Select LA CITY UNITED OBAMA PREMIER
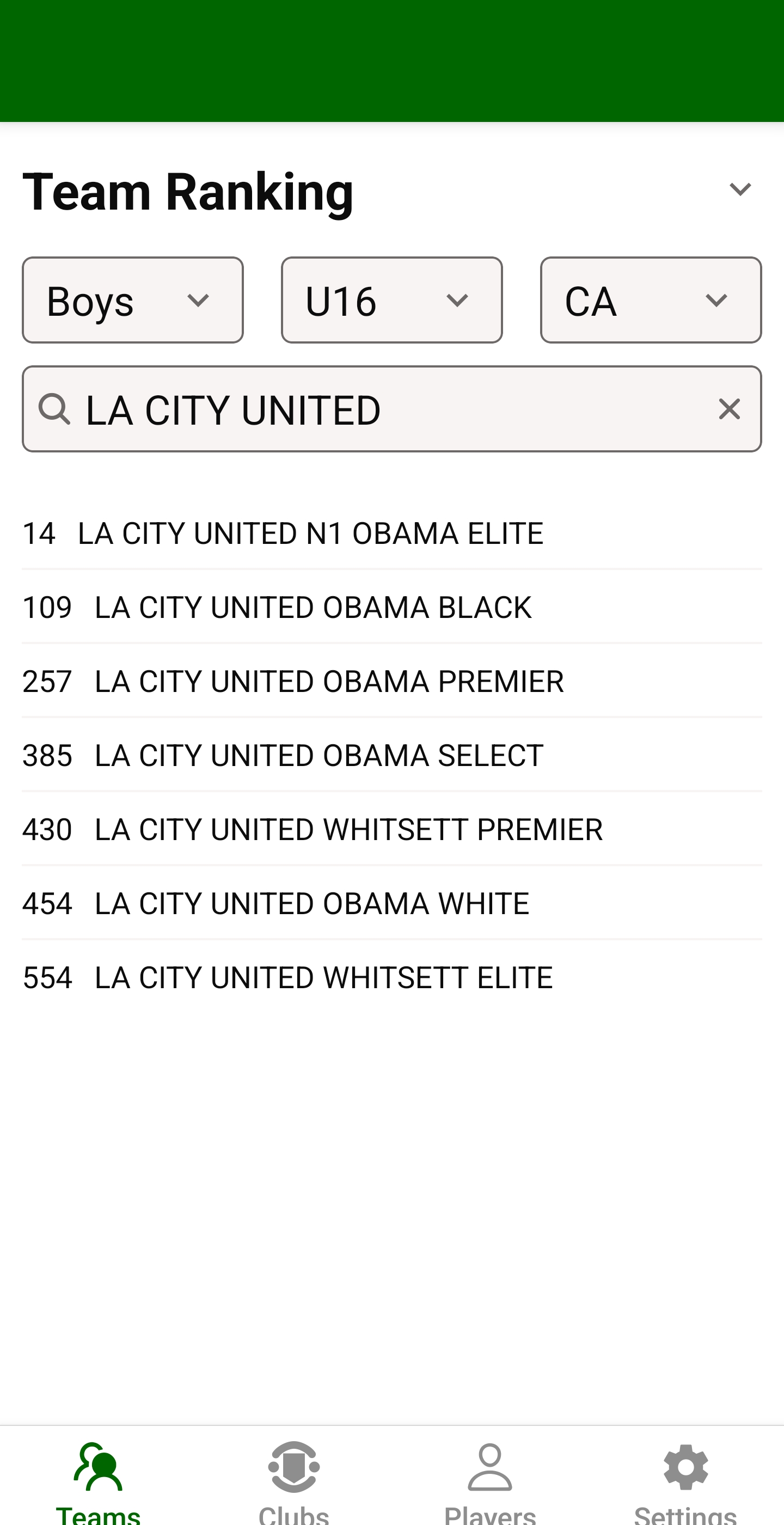Image resolution: width=784 pixels, height=1525 pixels. click(392, 681)
